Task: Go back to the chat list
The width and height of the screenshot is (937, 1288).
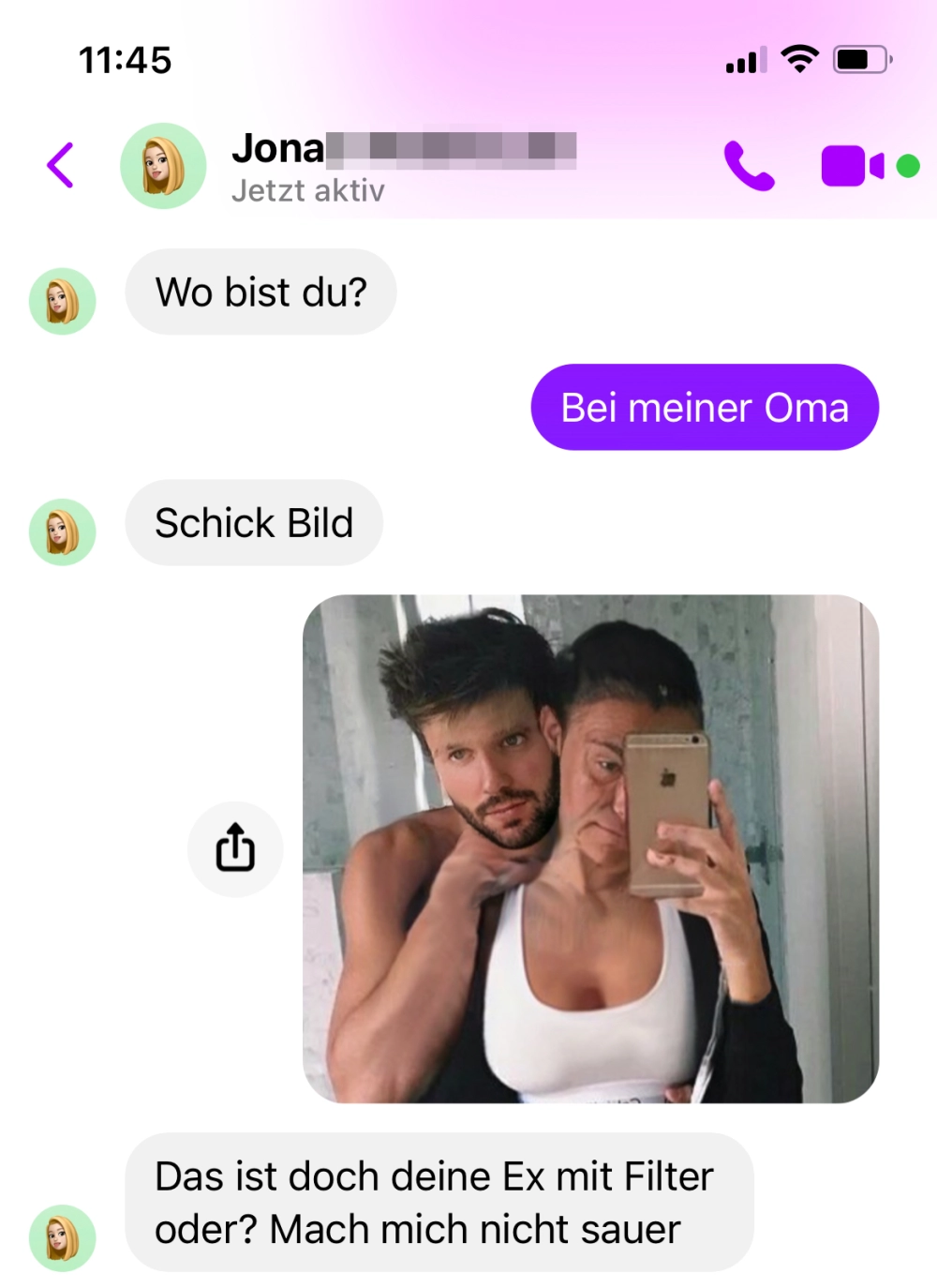Action: (x=61, y=166)
